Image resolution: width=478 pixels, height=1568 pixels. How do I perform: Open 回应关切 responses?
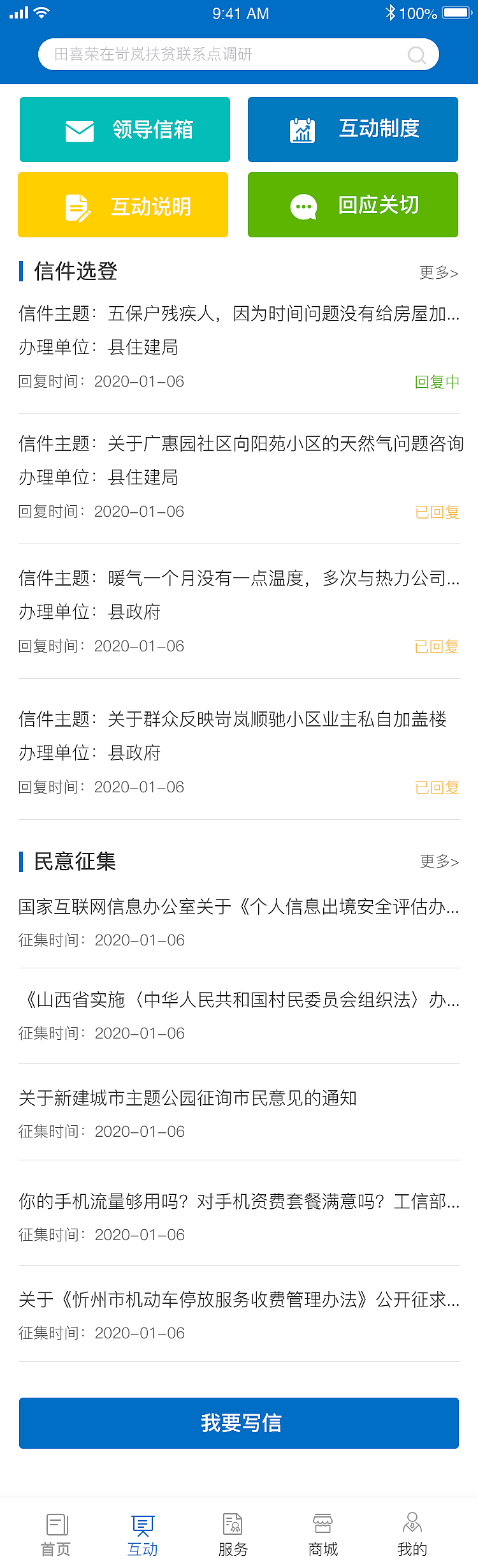click(353, 205)
